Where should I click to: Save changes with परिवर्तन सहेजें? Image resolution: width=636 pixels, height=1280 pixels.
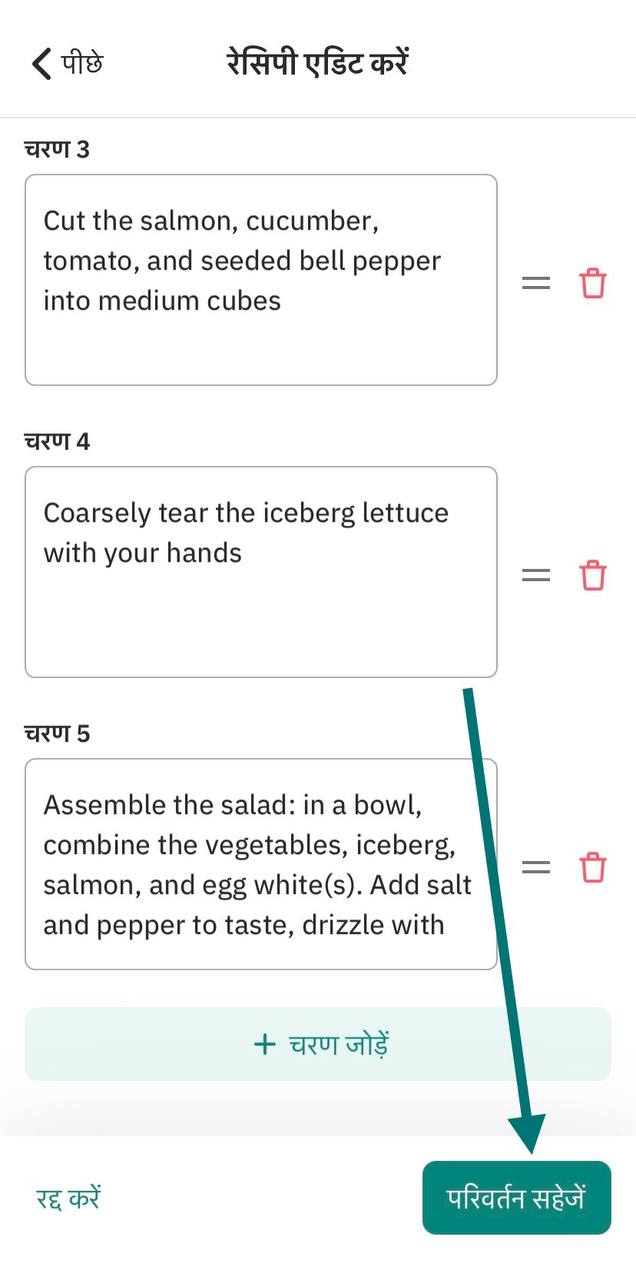pyautogui.click(x=516, y=1198)
